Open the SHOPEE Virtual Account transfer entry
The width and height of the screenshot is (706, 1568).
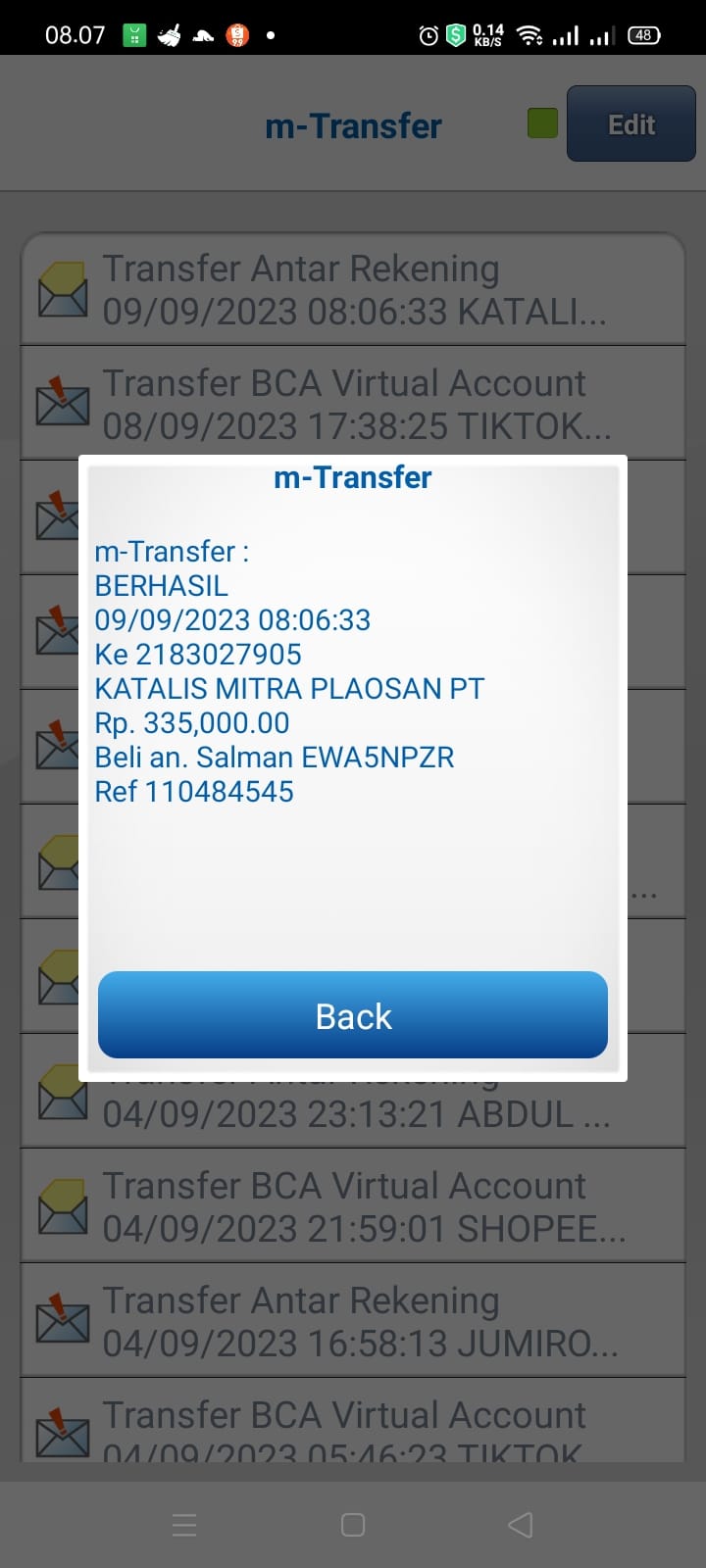coord(353,1205)
